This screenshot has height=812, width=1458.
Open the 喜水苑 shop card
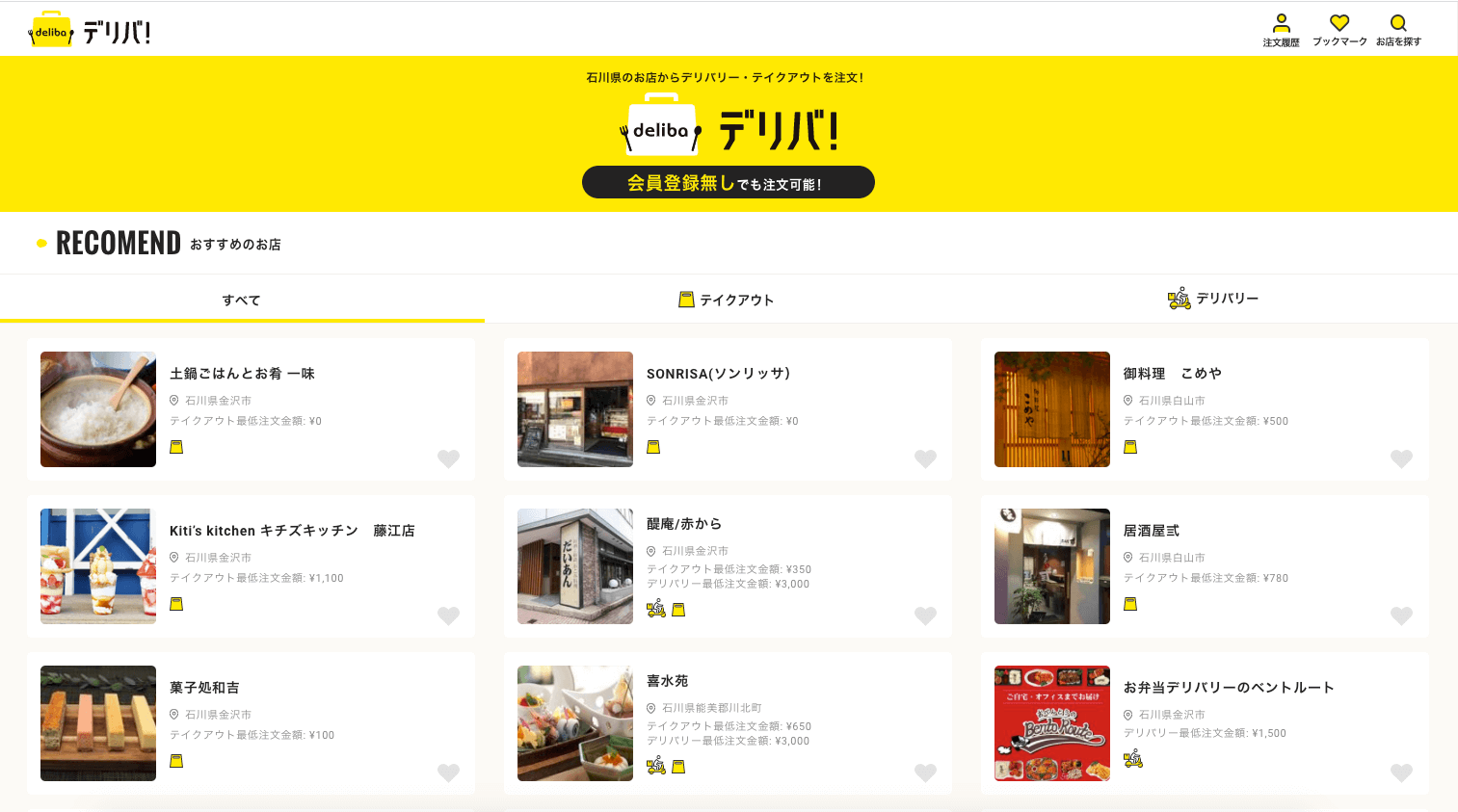coord(667,681)
